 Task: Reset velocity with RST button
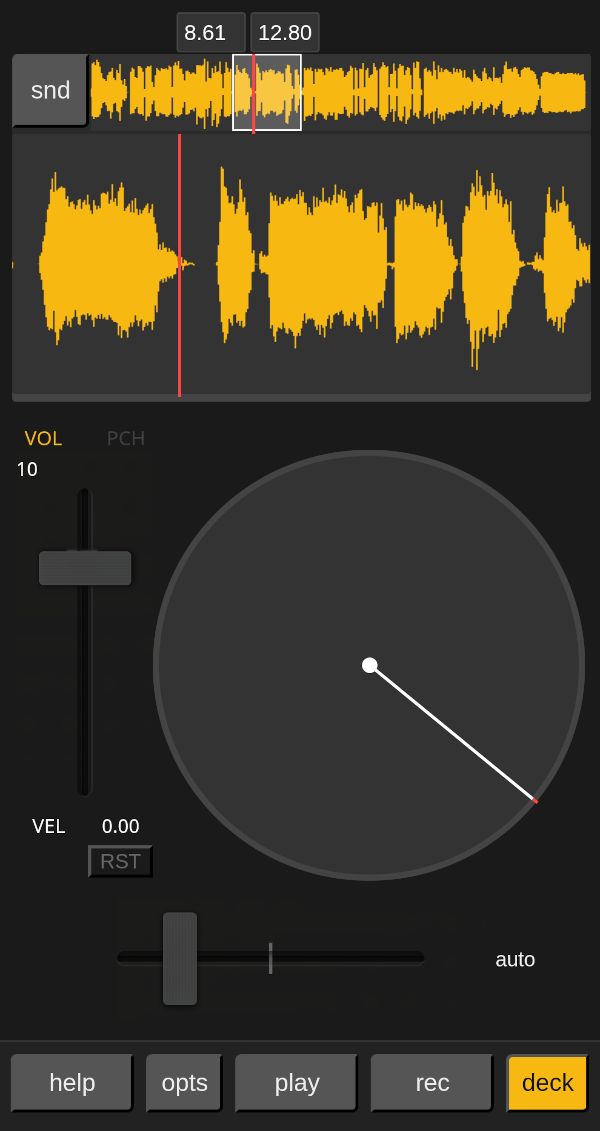(120, 861)
